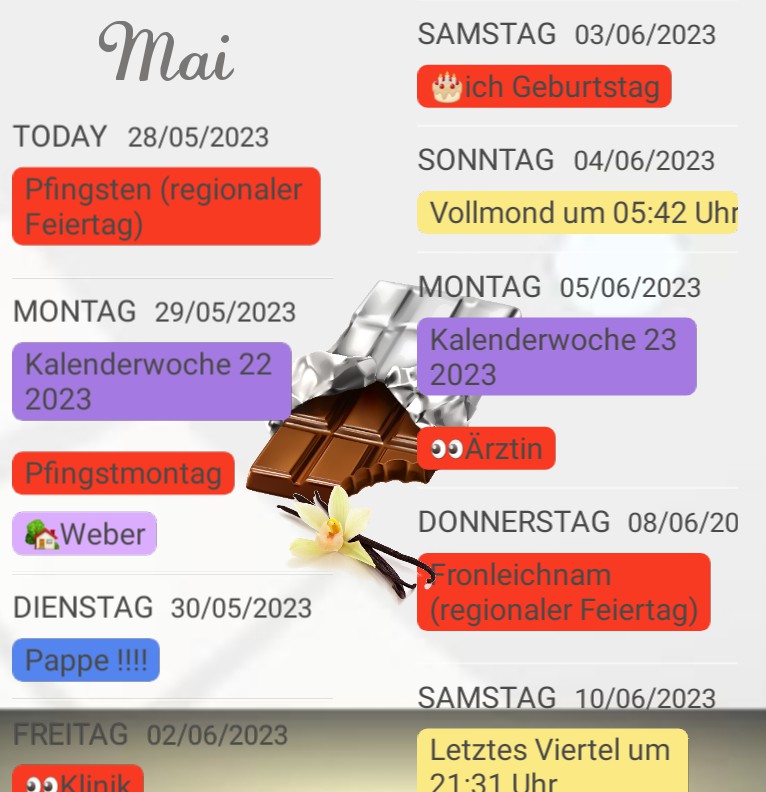Open the Kalenderwoche 23 2023 entry
This screenshot has height=792, width=766.
click(557, 357)
